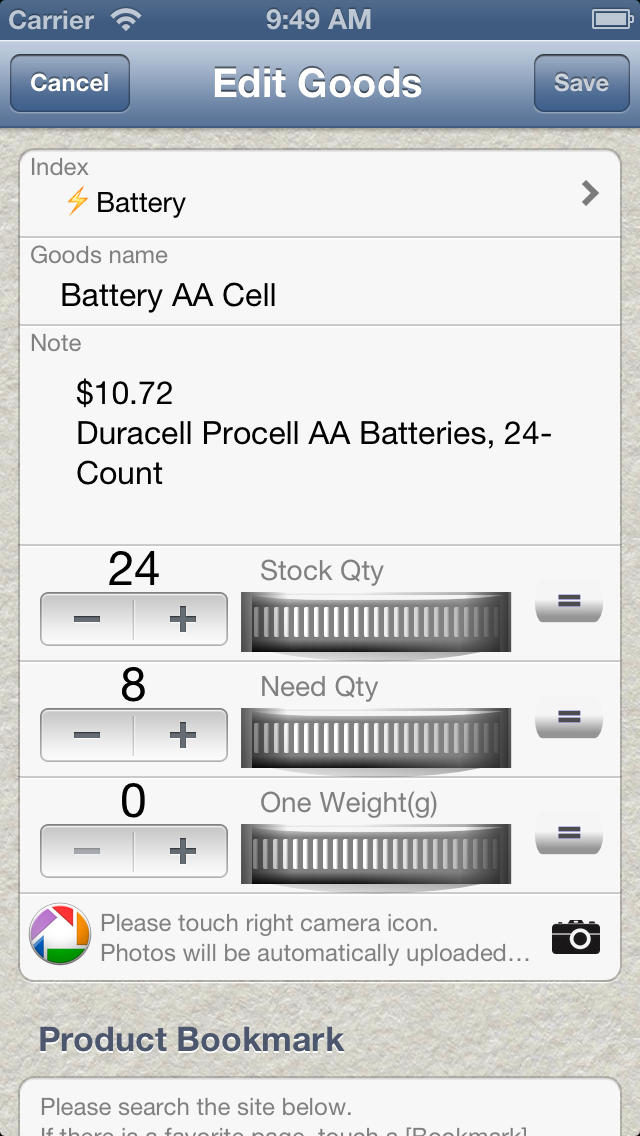The width and height of the screenshot is (640, 1136).
Task: Tap equals button beside Stock Qty
Action: 569,601
